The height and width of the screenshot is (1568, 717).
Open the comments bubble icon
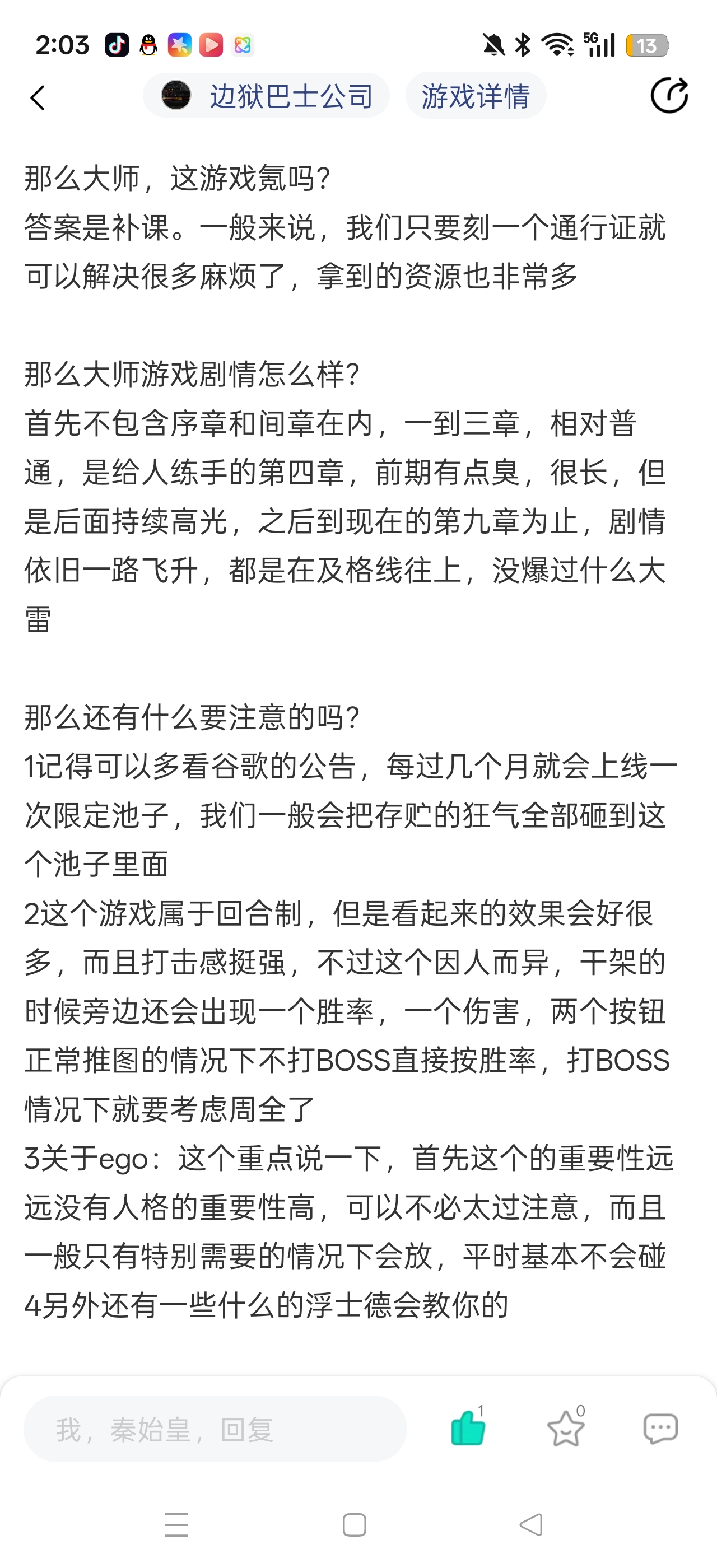pos(660,1428)
